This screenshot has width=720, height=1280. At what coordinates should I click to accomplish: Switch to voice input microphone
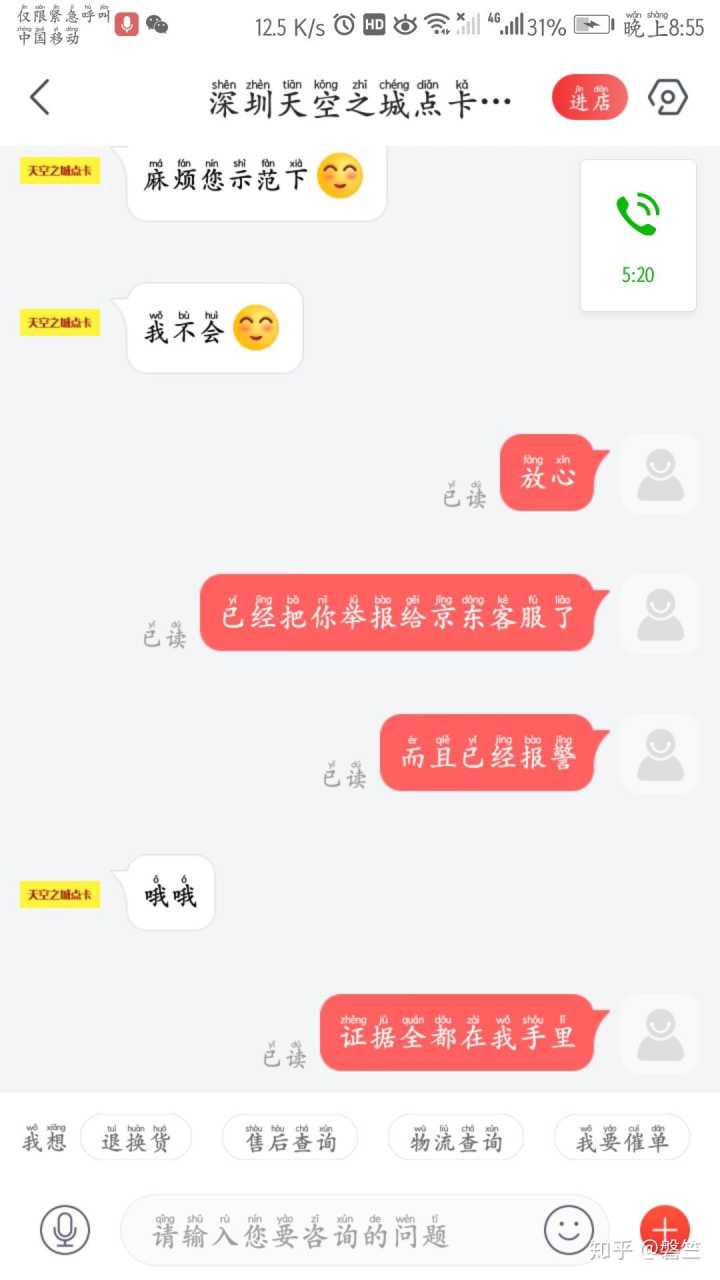coord(65,1230)
